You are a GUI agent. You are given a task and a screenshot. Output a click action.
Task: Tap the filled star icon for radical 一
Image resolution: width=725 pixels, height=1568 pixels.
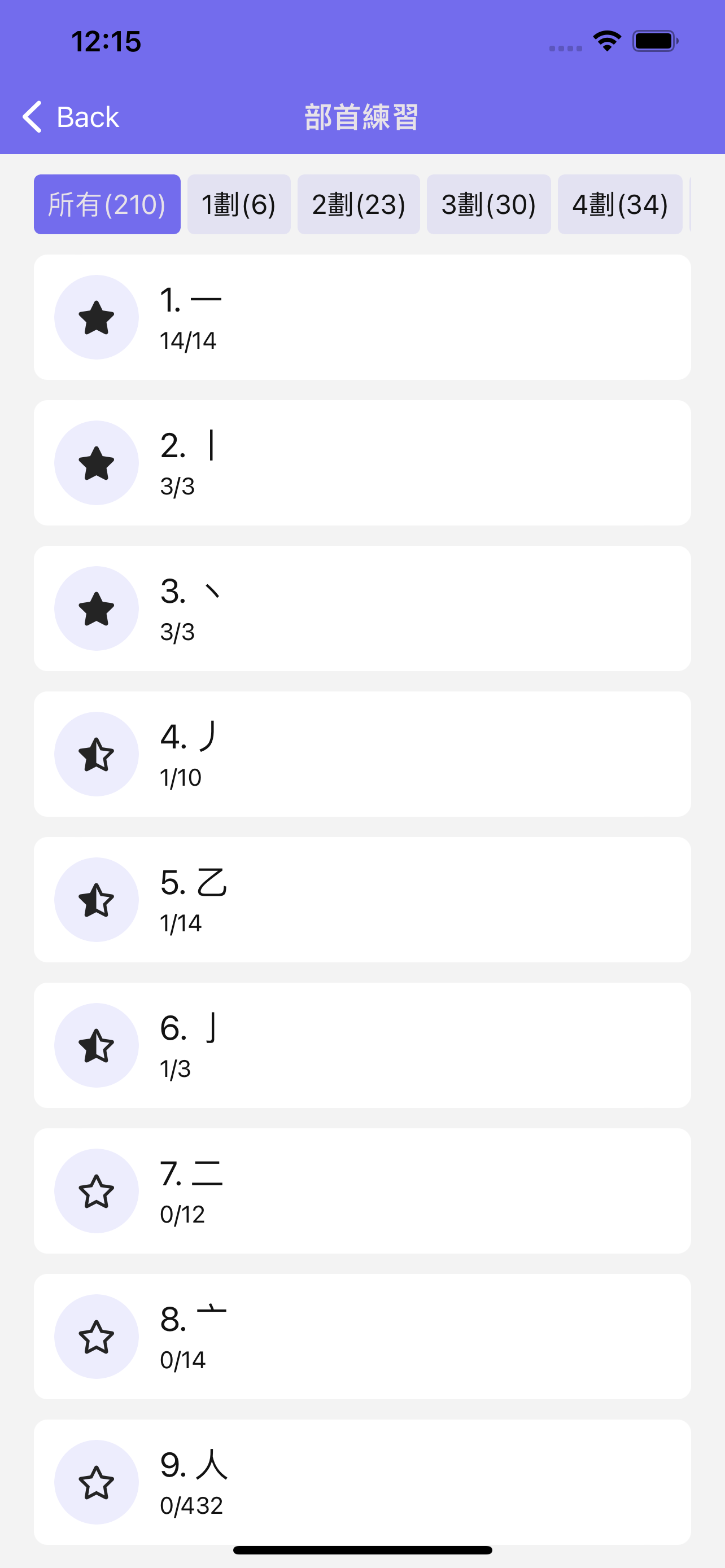96,317
